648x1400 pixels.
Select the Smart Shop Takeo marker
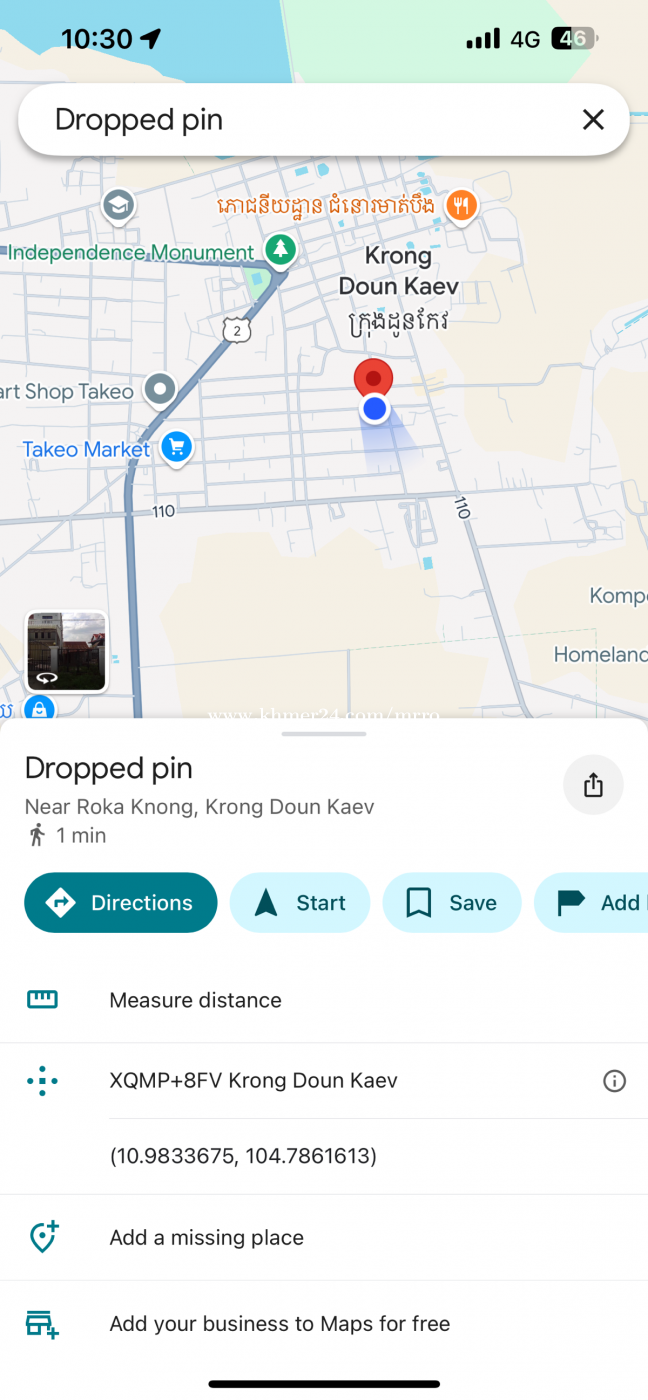160,388
